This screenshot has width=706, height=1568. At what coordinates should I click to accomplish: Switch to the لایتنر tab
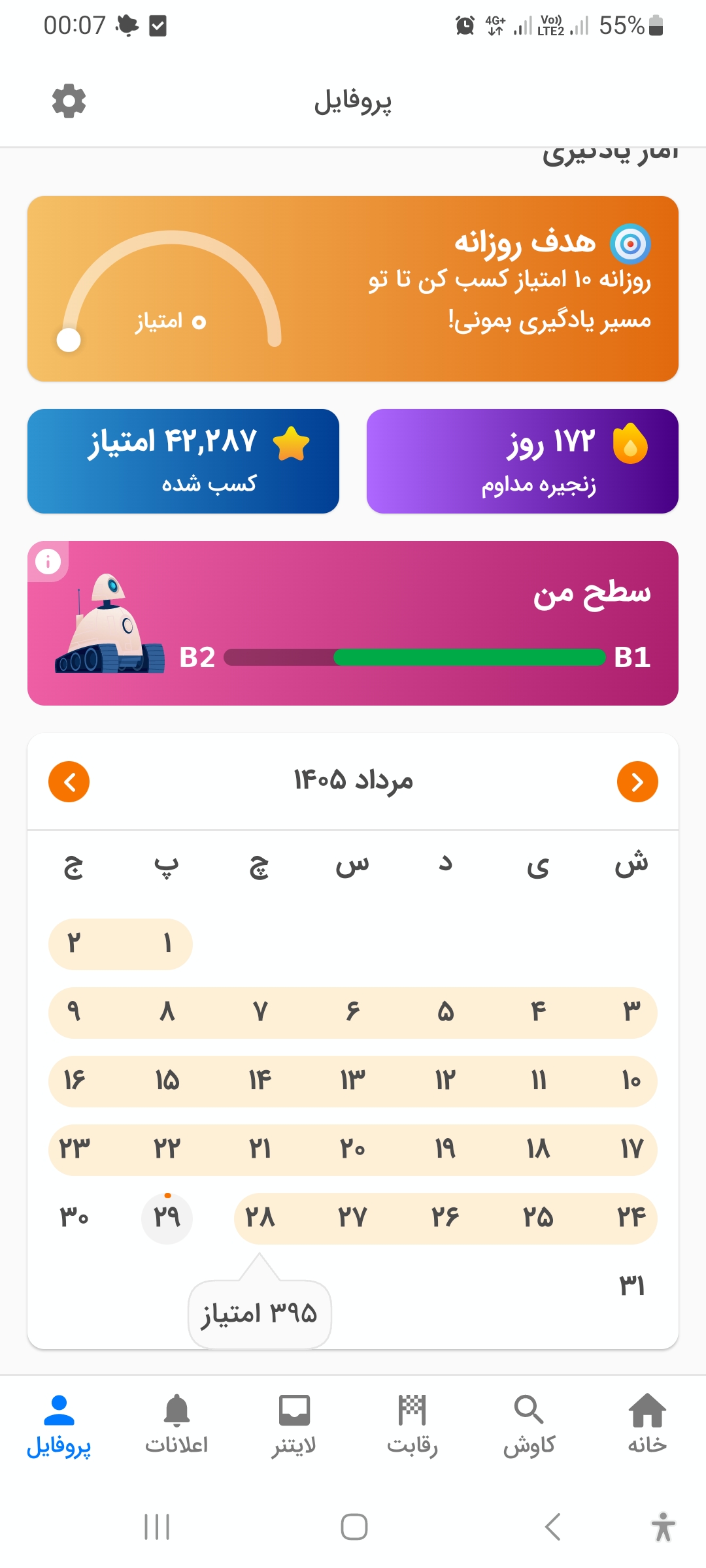click(294, 1424)
